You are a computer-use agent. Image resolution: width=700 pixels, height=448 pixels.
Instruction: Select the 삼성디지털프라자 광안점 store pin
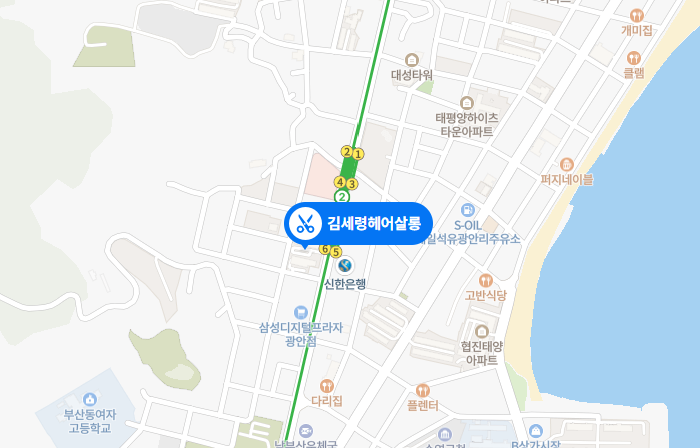coord(300,311)
